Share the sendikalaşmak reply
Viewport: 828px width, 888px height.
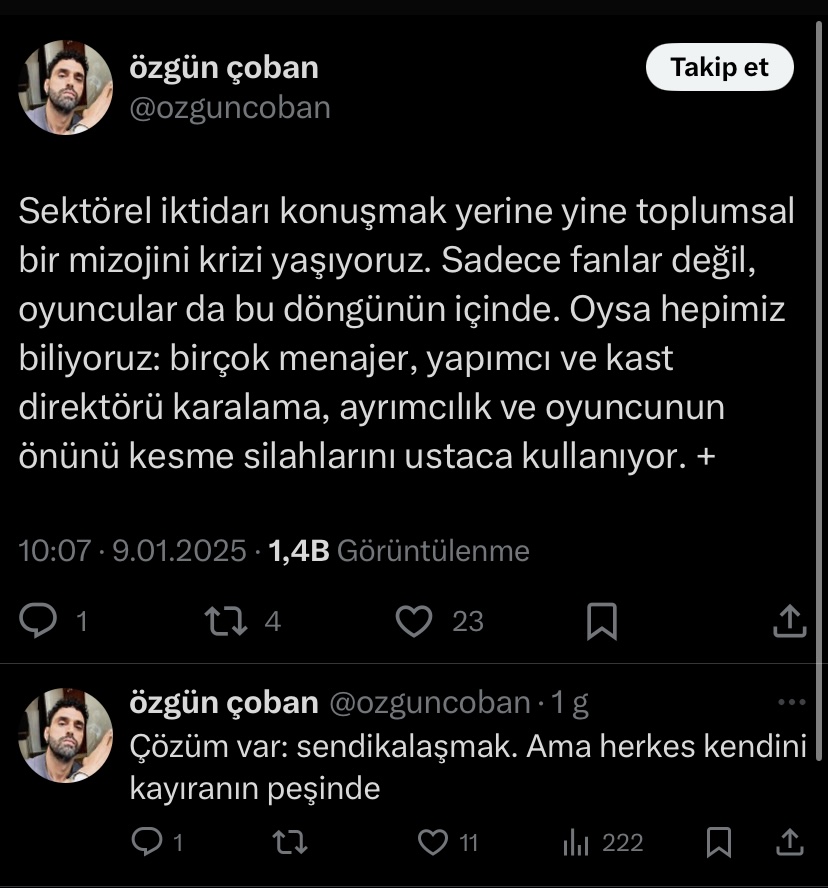790,843
